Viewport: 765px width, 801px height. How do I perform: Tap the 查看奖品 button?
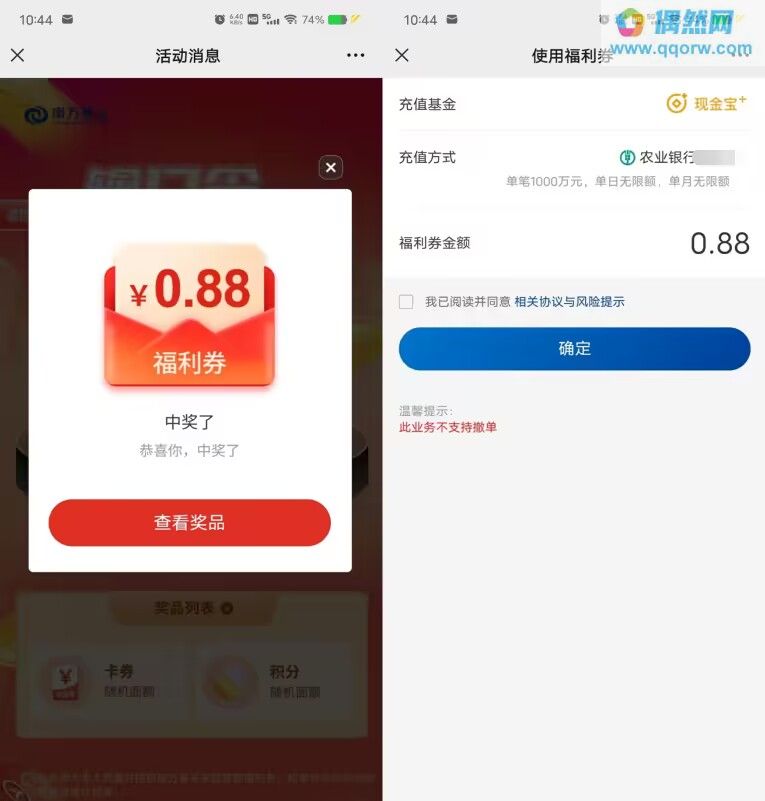(189, 523)
